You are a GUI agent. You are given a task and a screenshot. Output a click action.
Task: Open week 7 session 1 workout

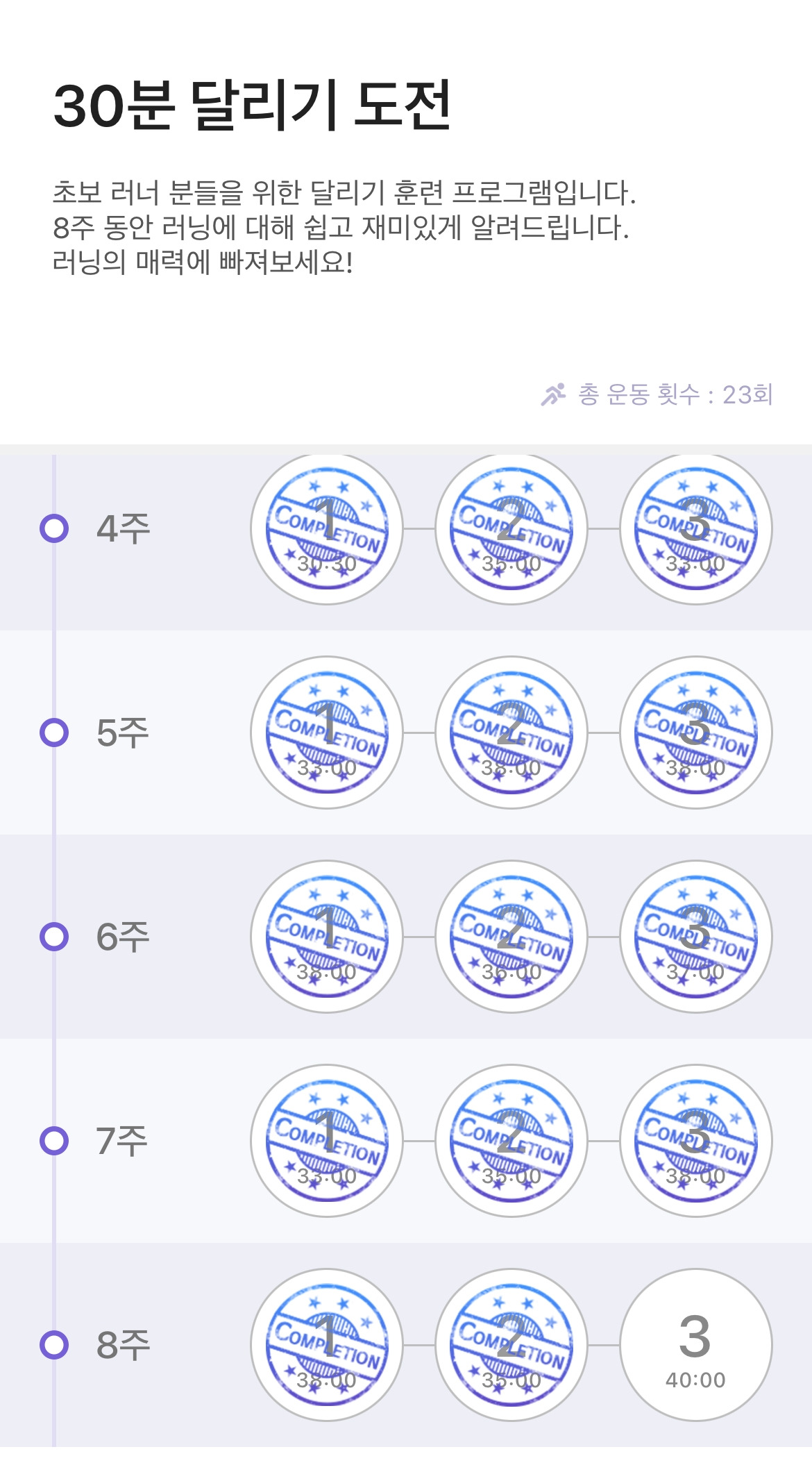[327, 1141]
